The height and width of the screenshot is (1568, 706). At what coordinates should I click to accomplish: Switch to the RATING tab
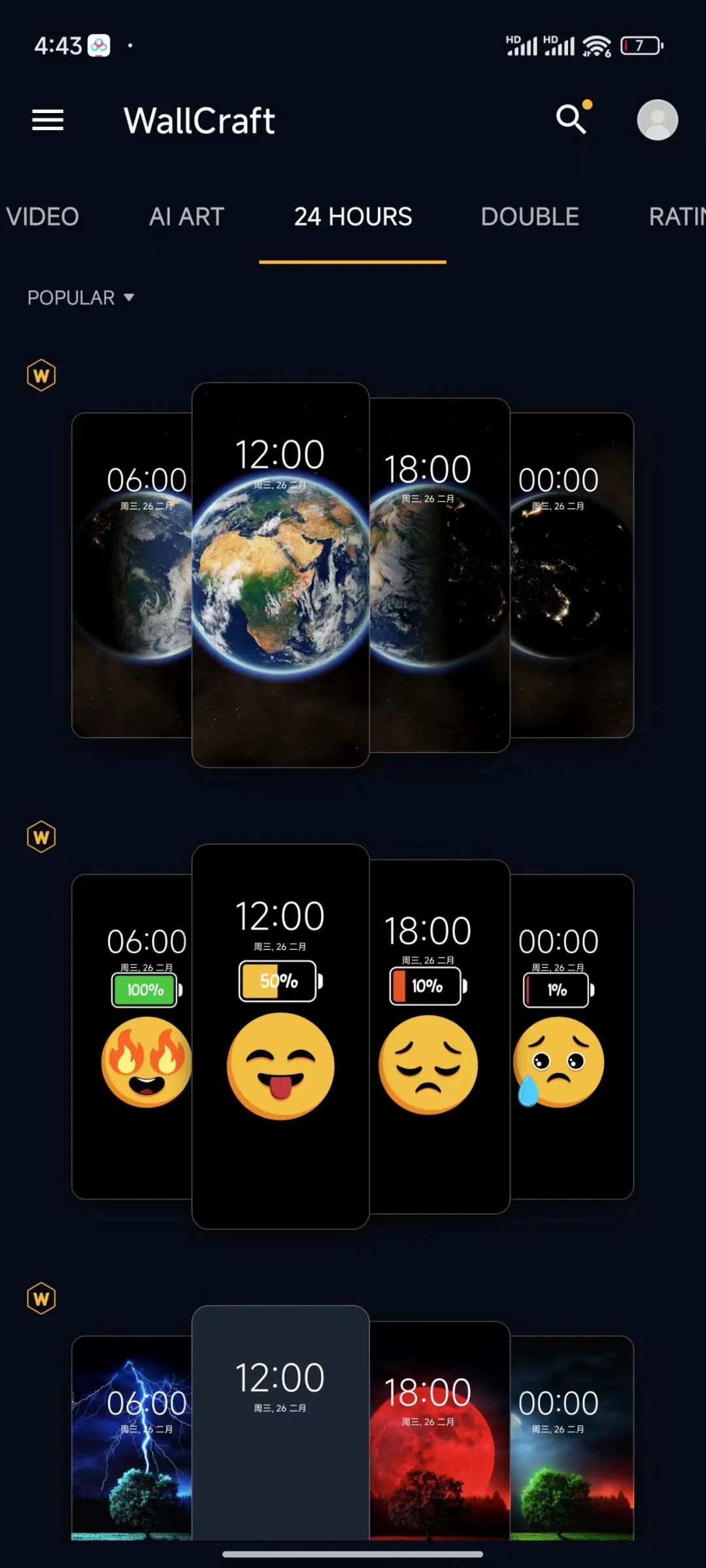(x=677, y=217)
